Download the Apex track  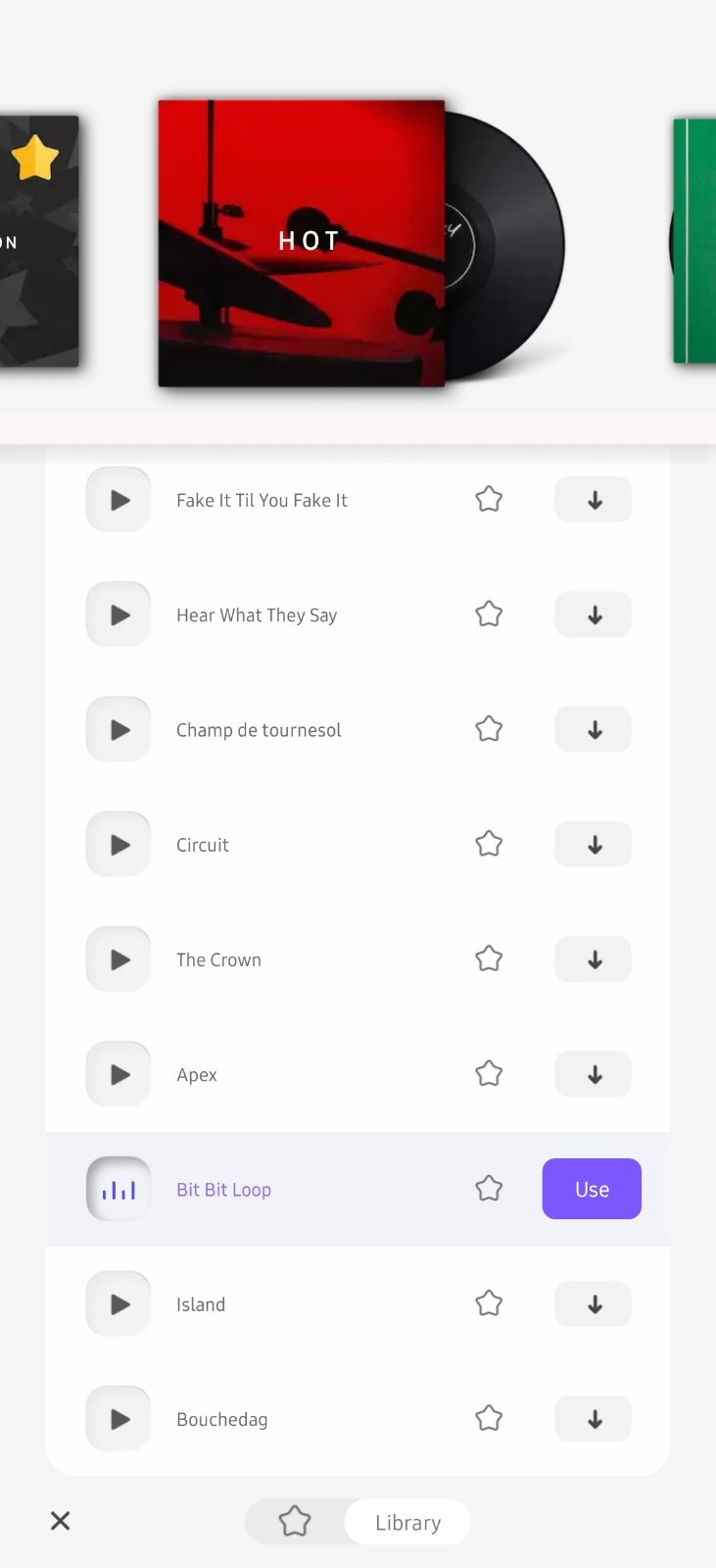coord(594,1075)
